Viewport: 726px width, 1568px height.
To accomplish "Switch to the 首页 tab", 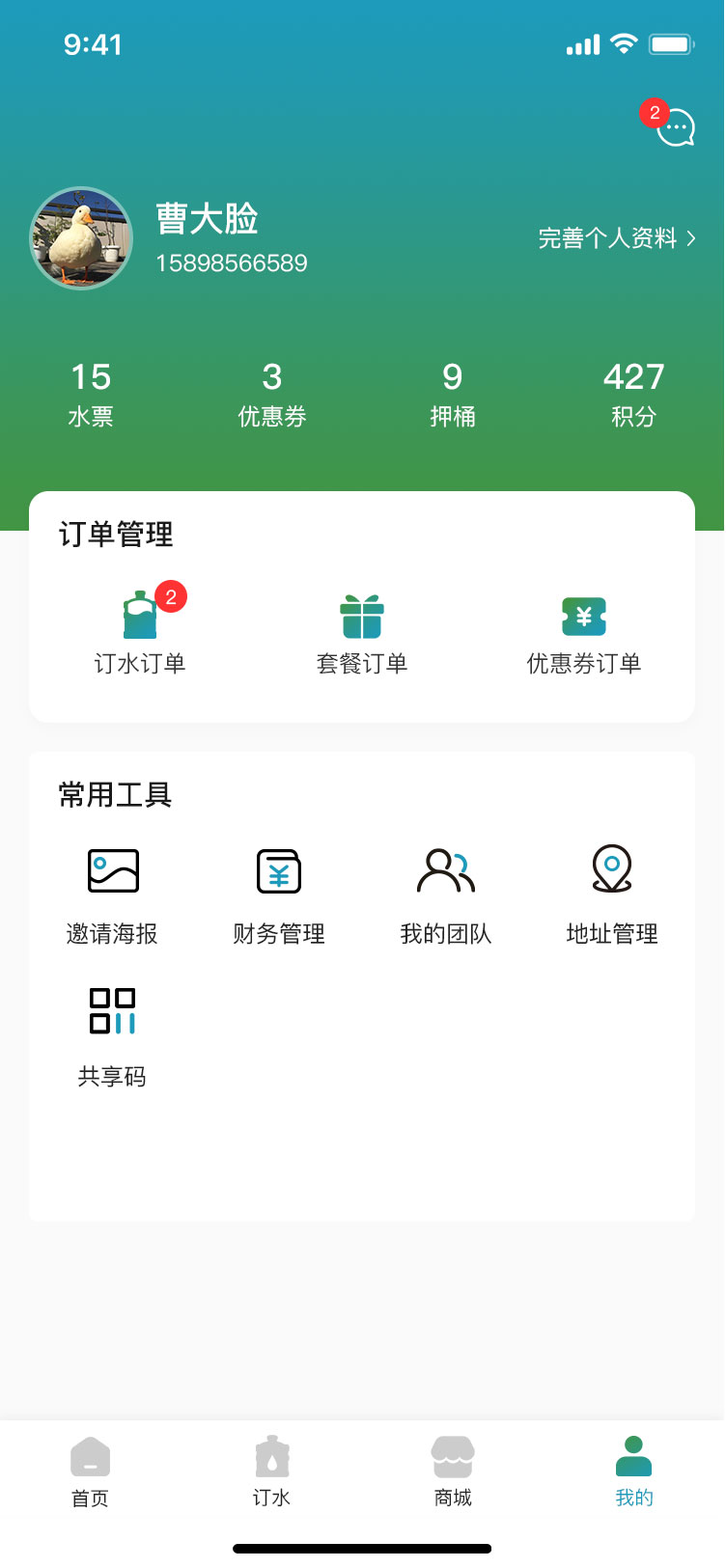I will pyautogui.click(x=91, y=1472).
